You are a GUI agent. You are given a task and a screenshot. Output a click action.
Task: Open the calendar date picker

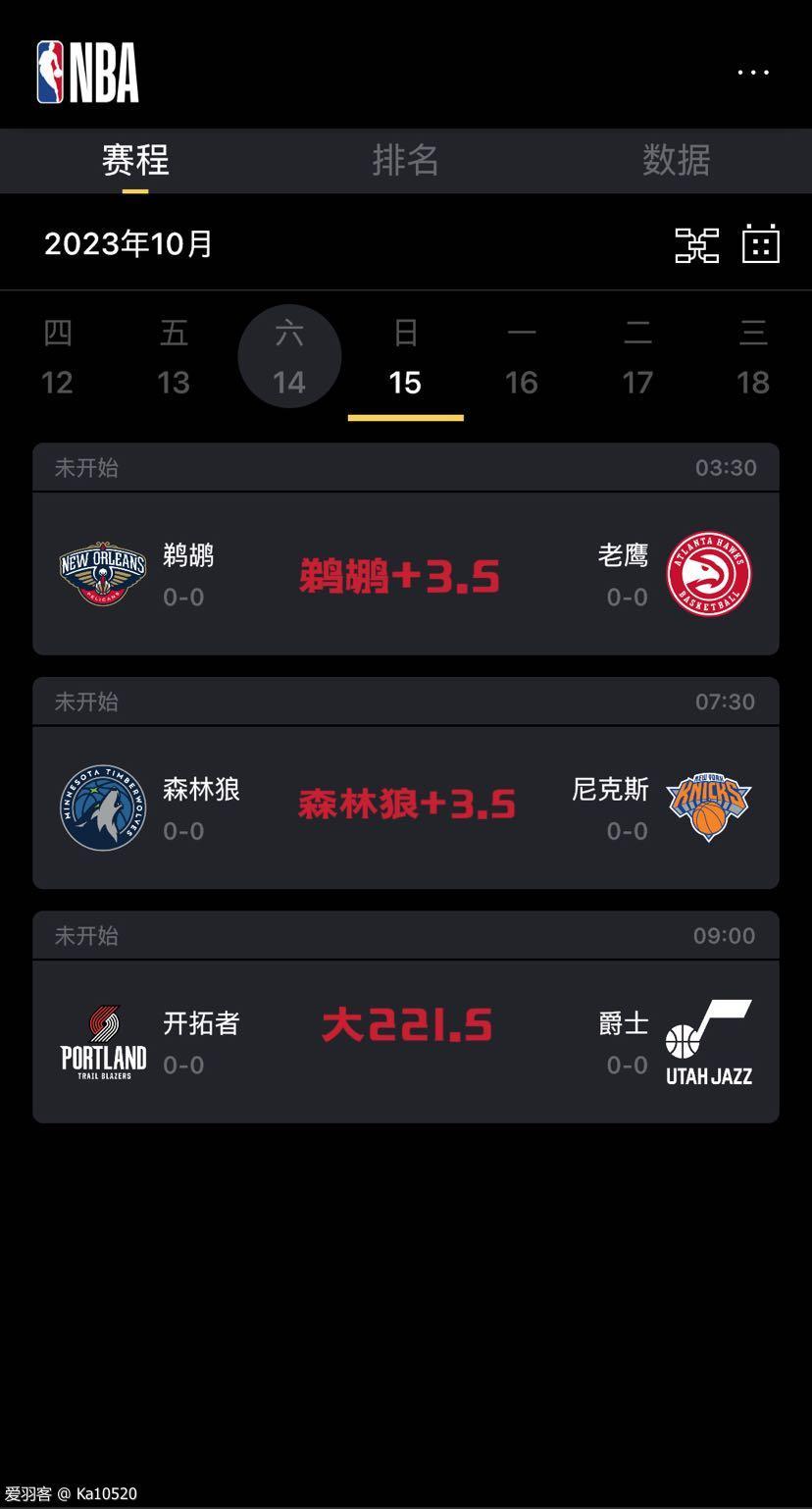pos(761,244)
